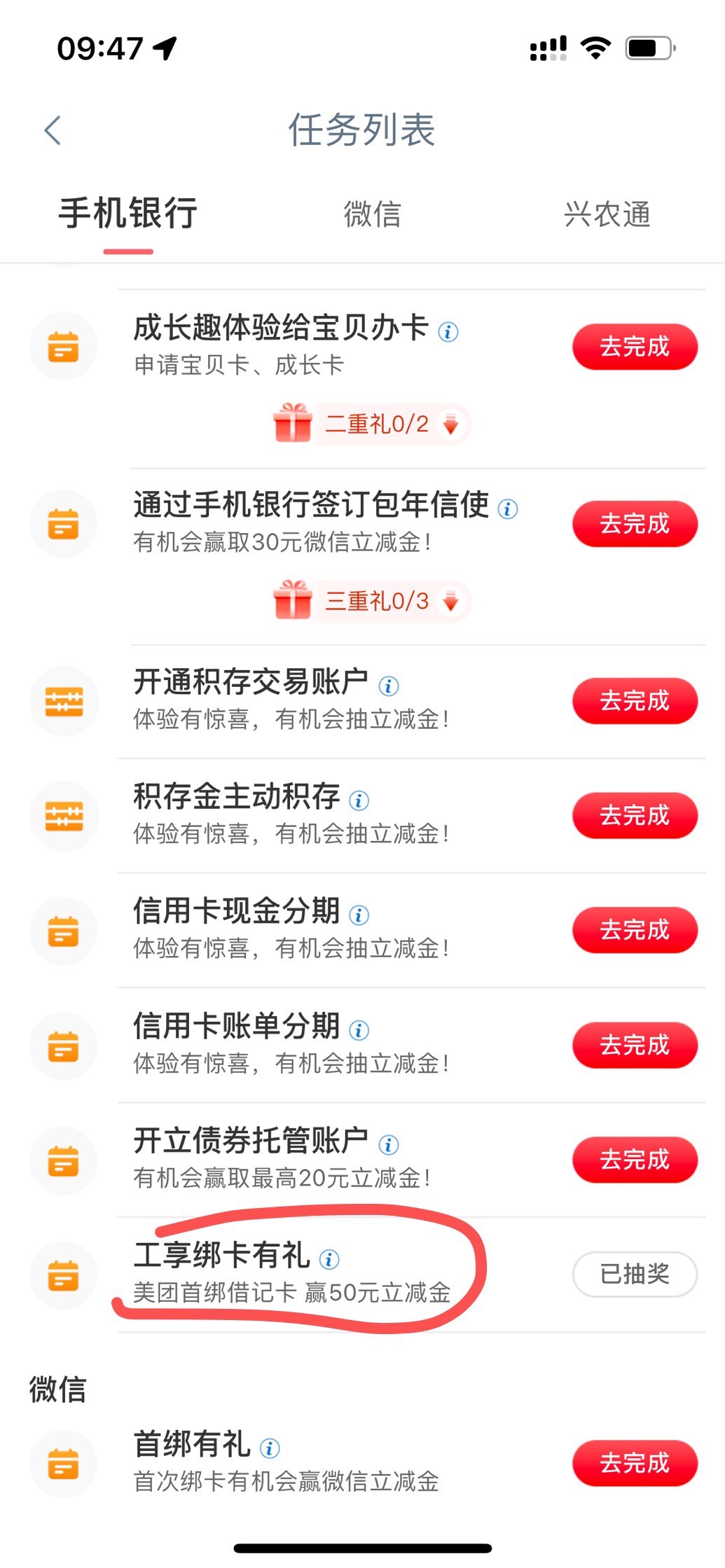Open info icon next to 信用卡现金分期
This screenshot has height=1568, width=725.
[x=359, y=915]
